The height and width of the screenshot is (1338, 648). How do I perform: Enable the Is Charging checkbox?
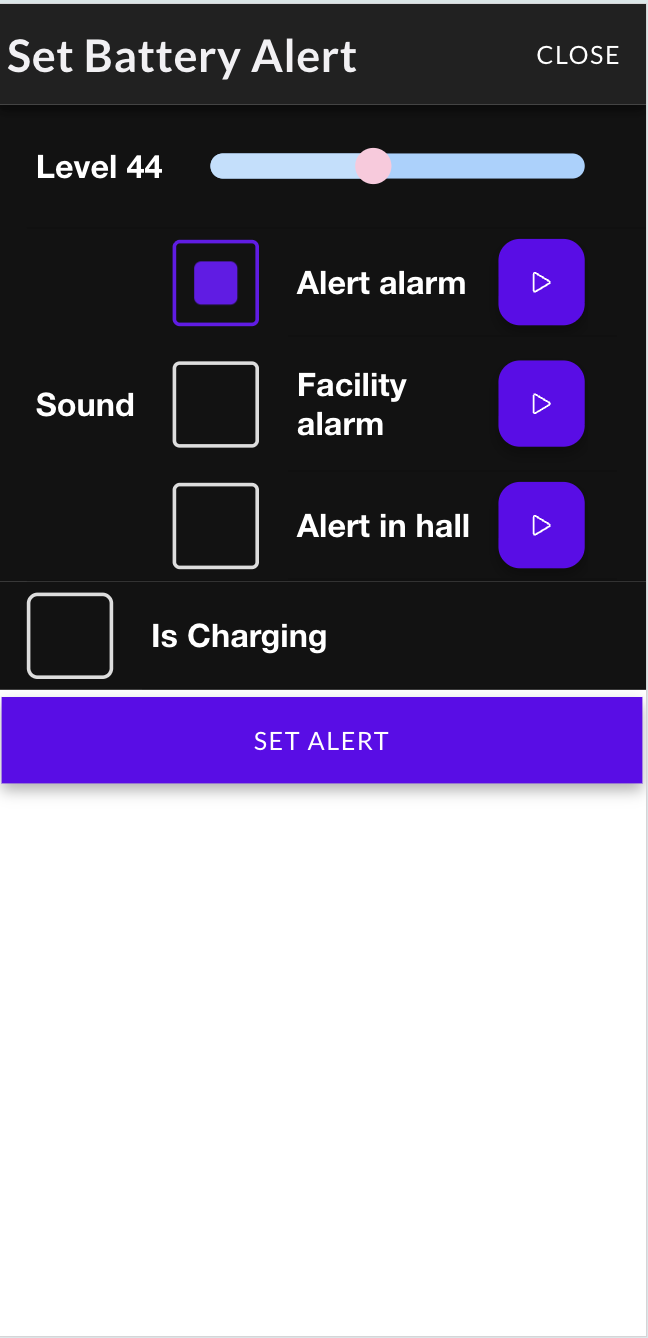tap(70, 636)
